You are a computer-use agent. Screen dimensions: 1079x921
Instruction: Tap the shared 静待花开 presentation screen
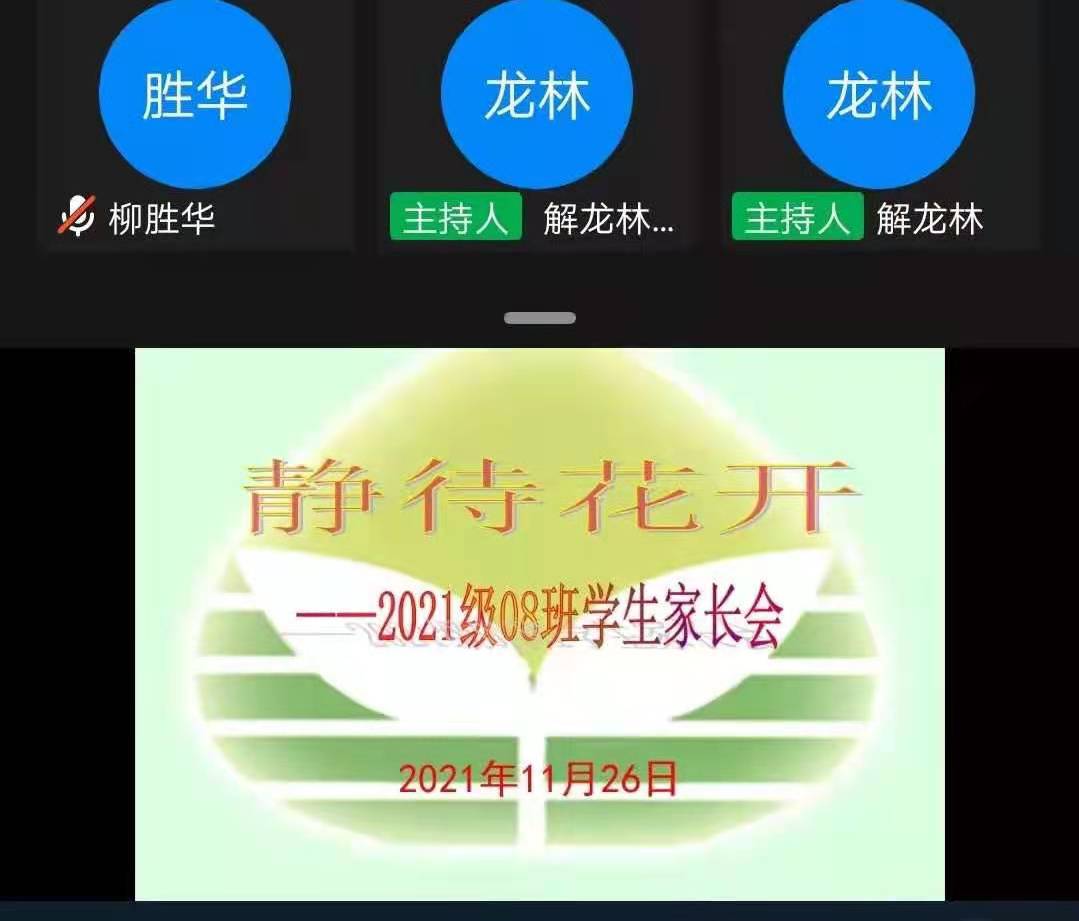(x=540, y=624)
